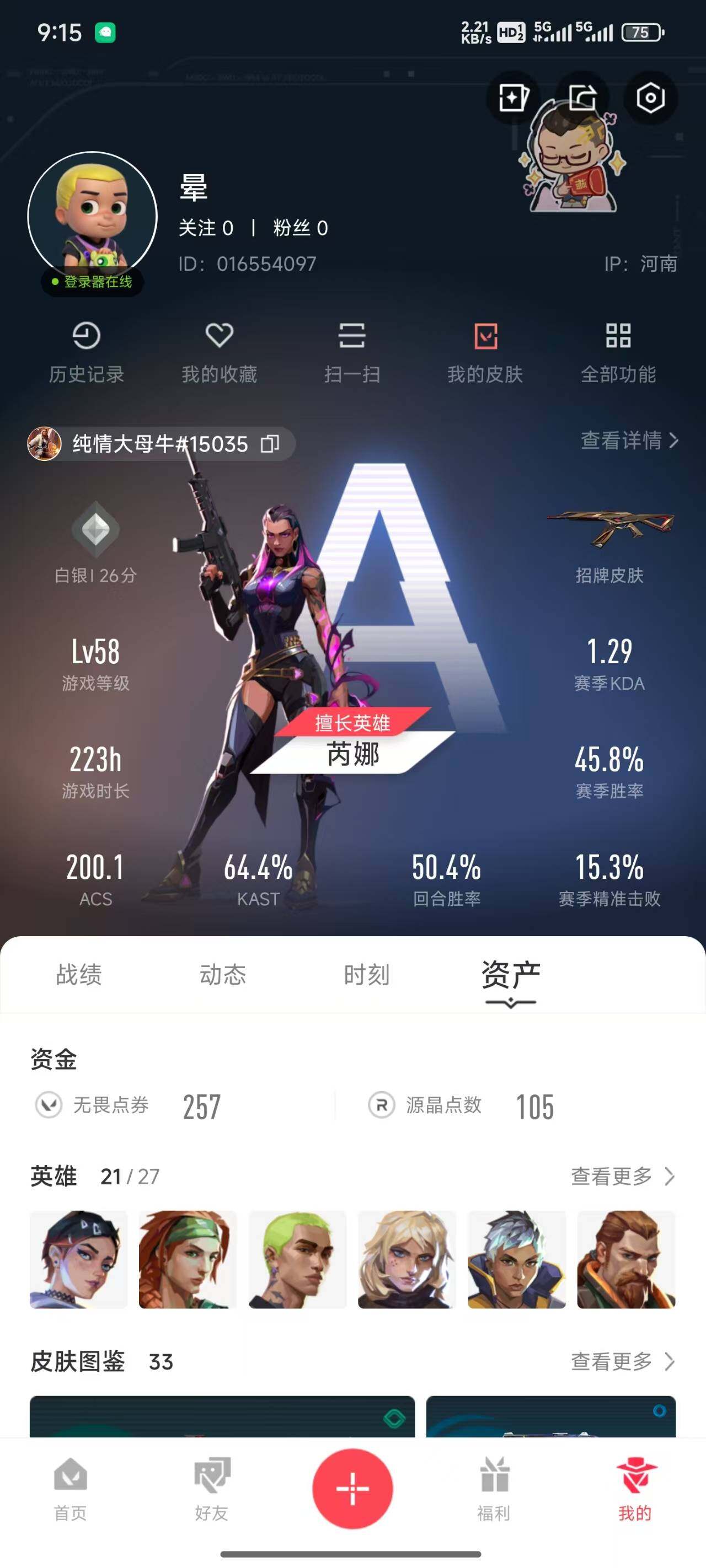
Task: Open the settings gear icon
Action: click(x=650, y=98)
